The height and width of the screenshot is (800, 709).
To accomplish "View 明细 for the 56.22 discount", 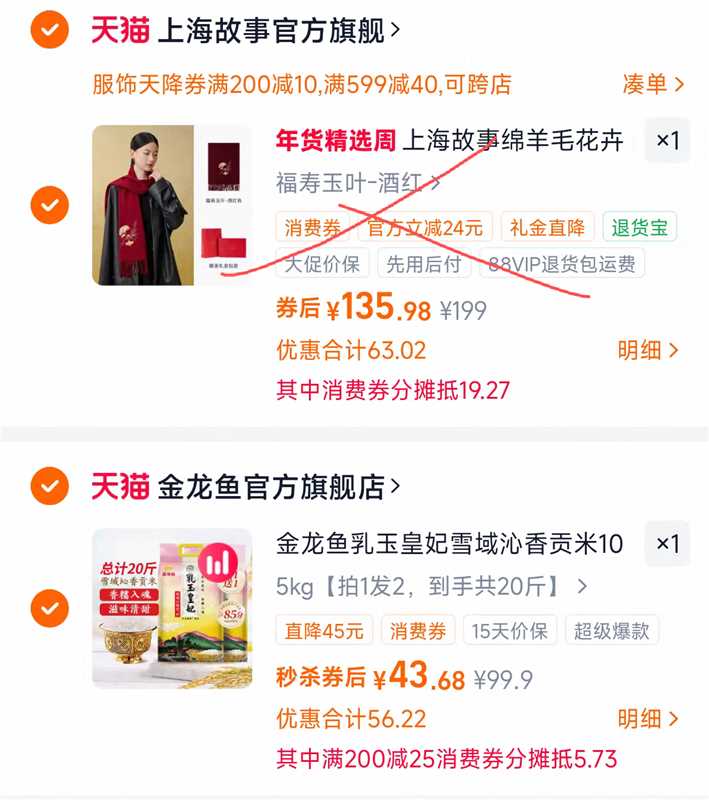I will point(648,718).
